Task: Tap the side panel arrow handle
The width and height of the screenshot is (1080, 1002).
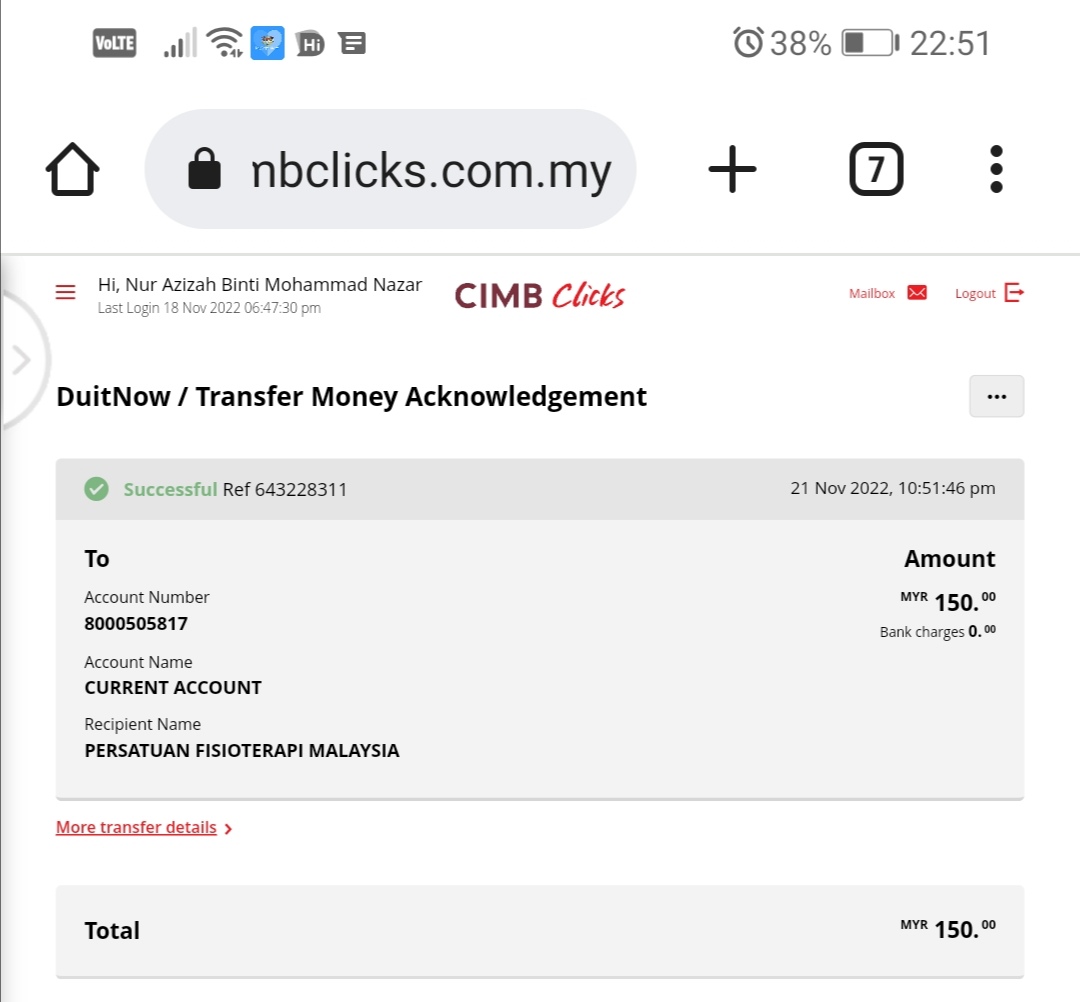Action: point(22,360)
